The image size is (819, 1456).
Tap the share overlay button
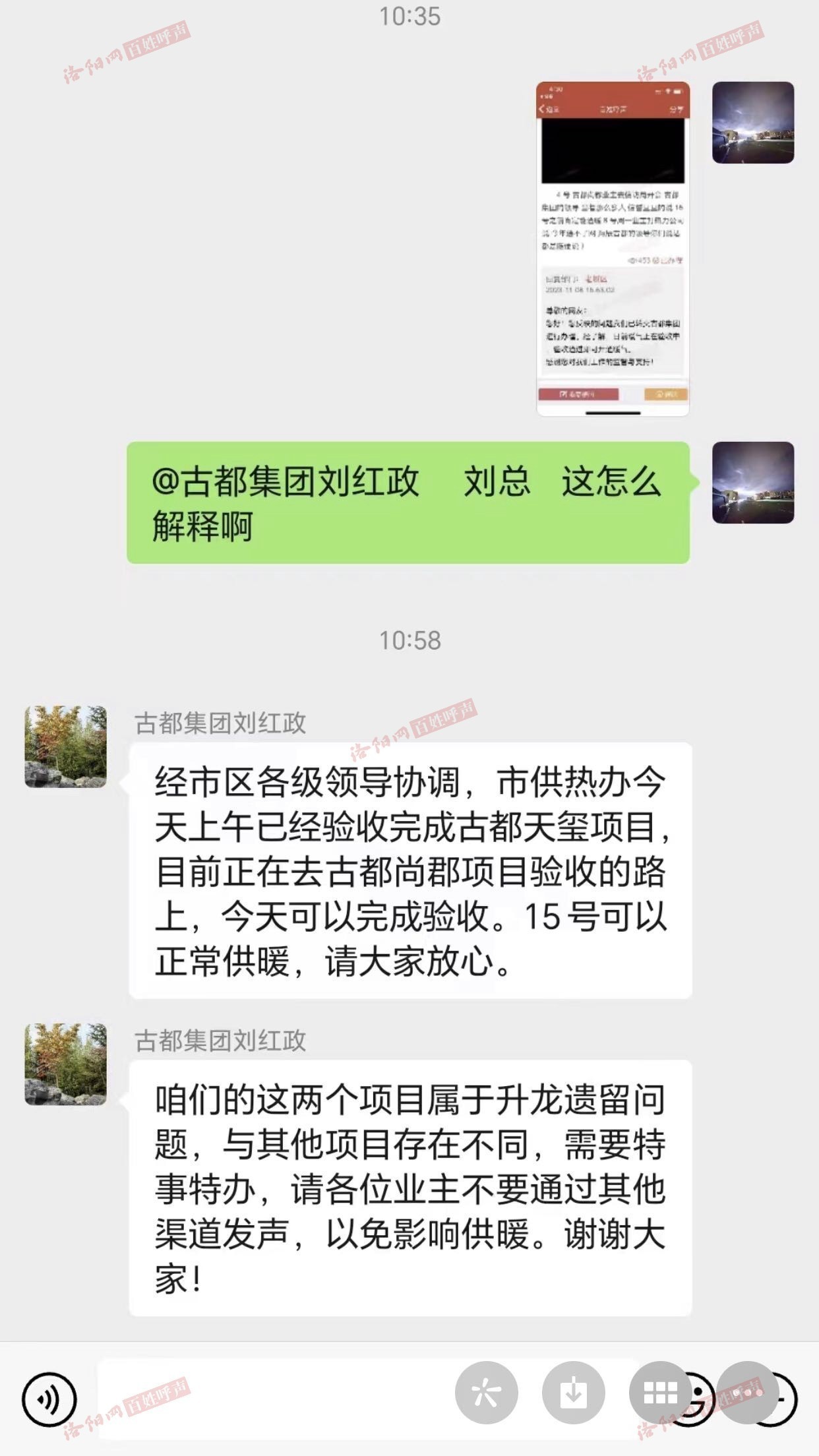(x=486, y=1393)
